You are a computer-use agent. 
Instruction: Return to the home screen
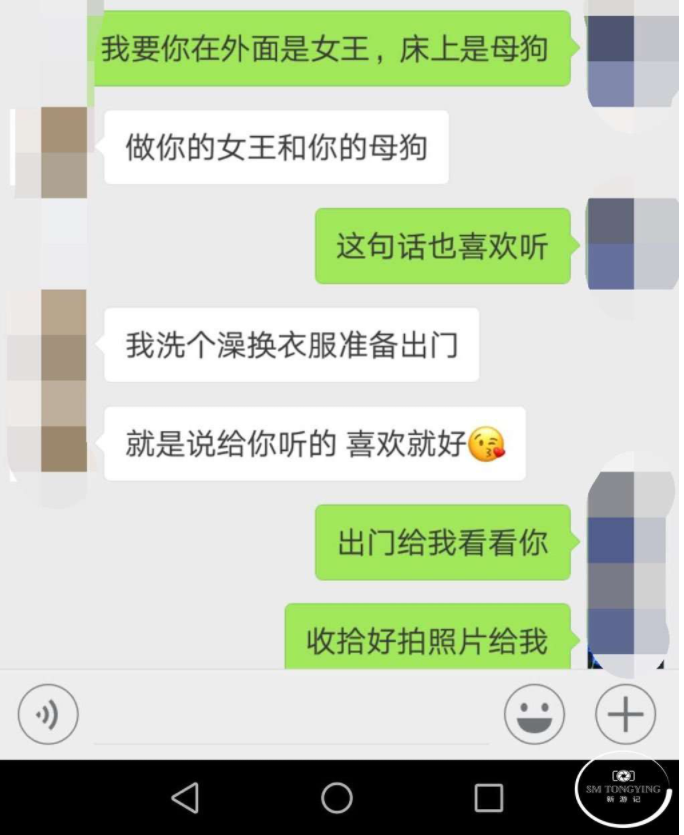tap(337, 797)
